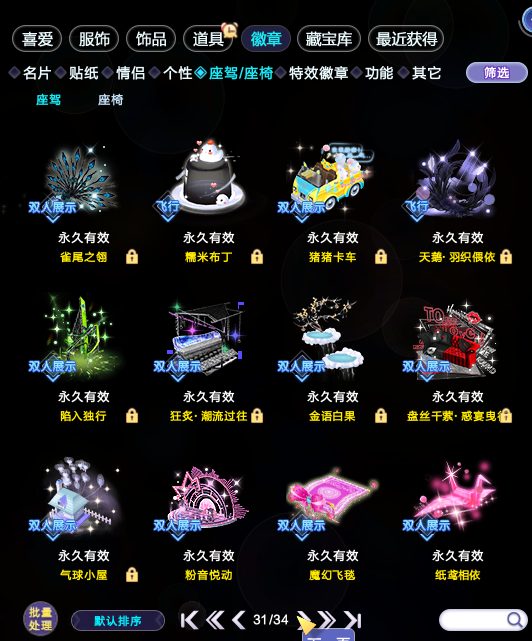Switch to the 座椅 sub-tab
The height and width of the screenshot is (641, 532).
(110, 99)
